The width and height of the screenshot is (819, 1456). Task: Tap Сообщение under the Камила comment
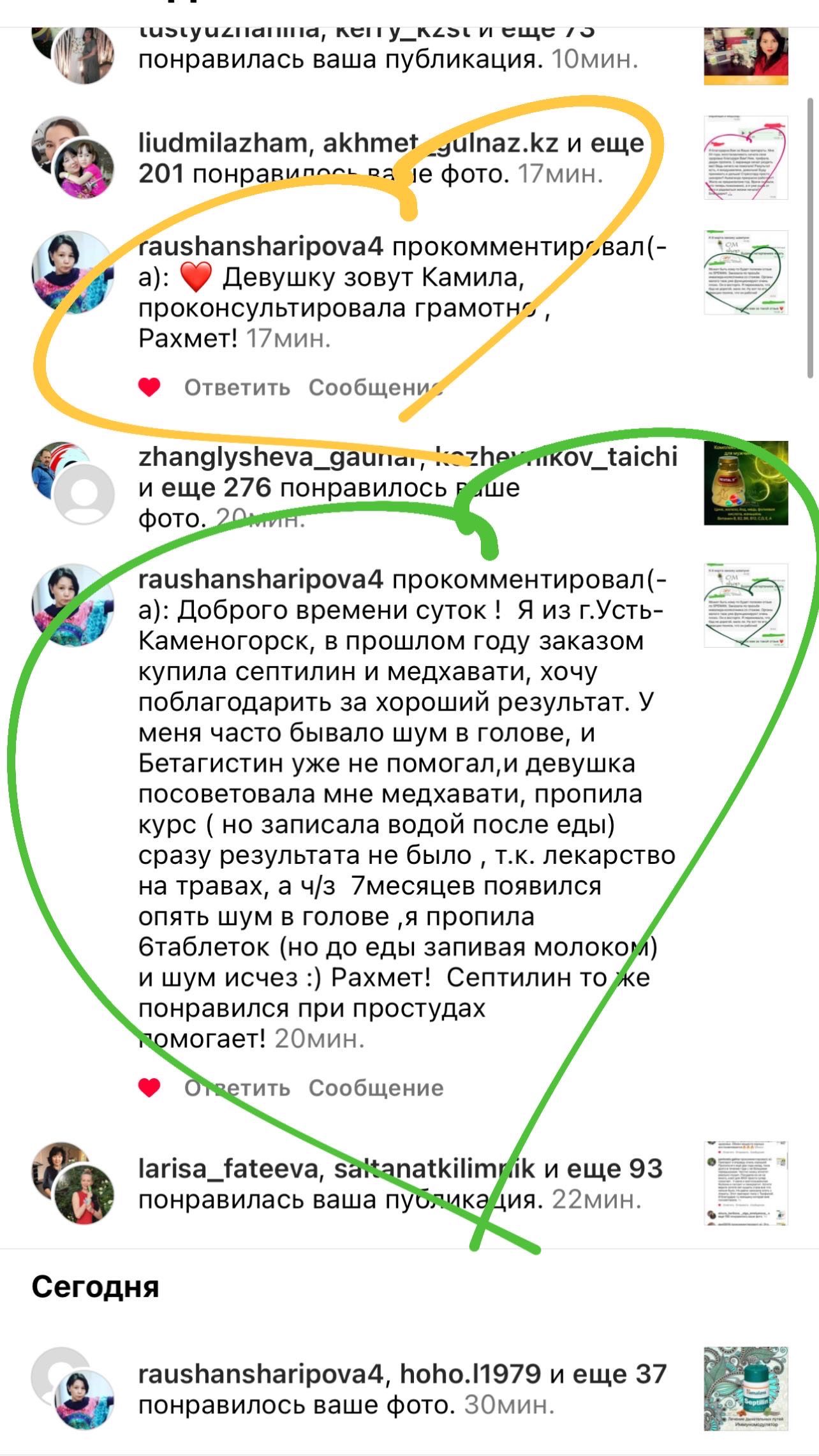coord(375,387)
